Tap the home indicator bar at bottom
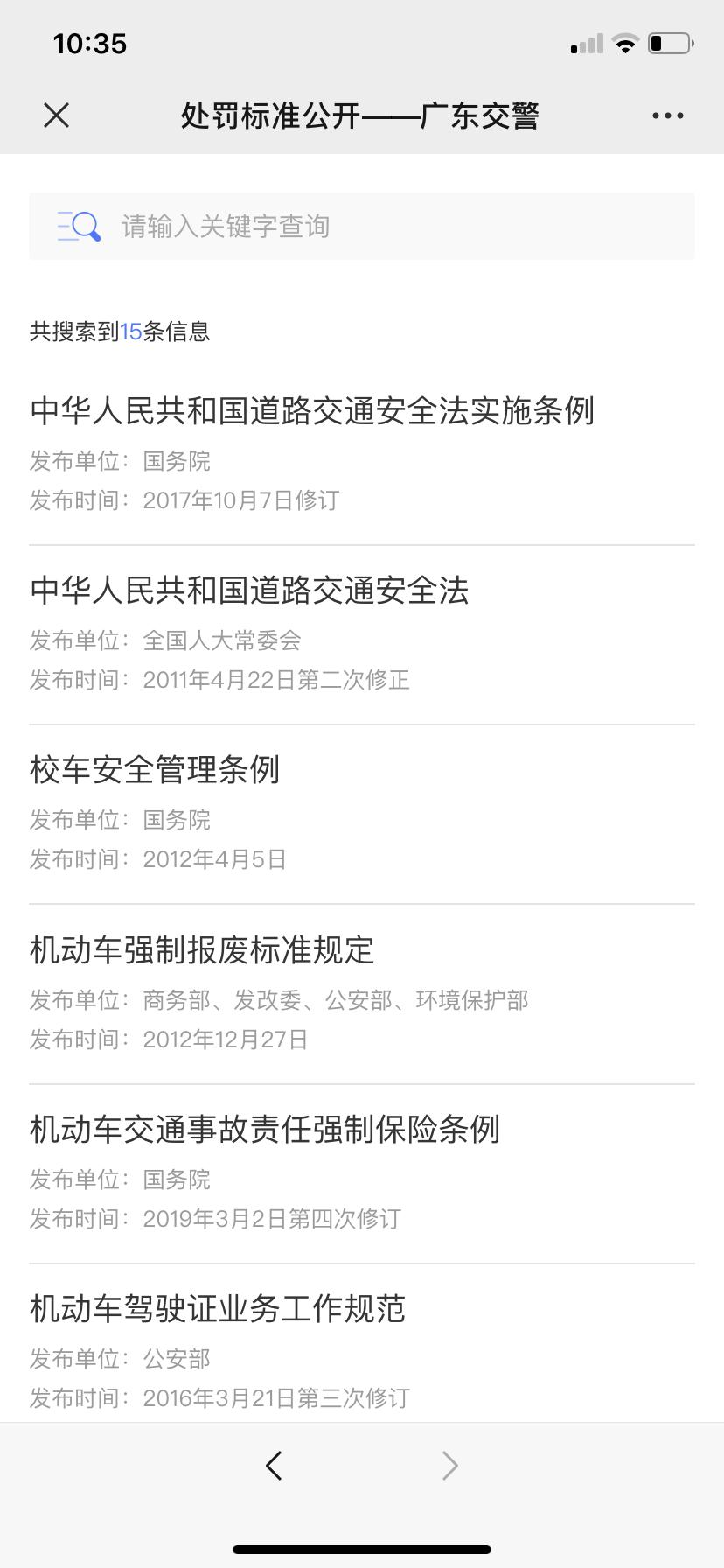The height and width of the screenshot is (1568, 724). [x=362, y=1550]
